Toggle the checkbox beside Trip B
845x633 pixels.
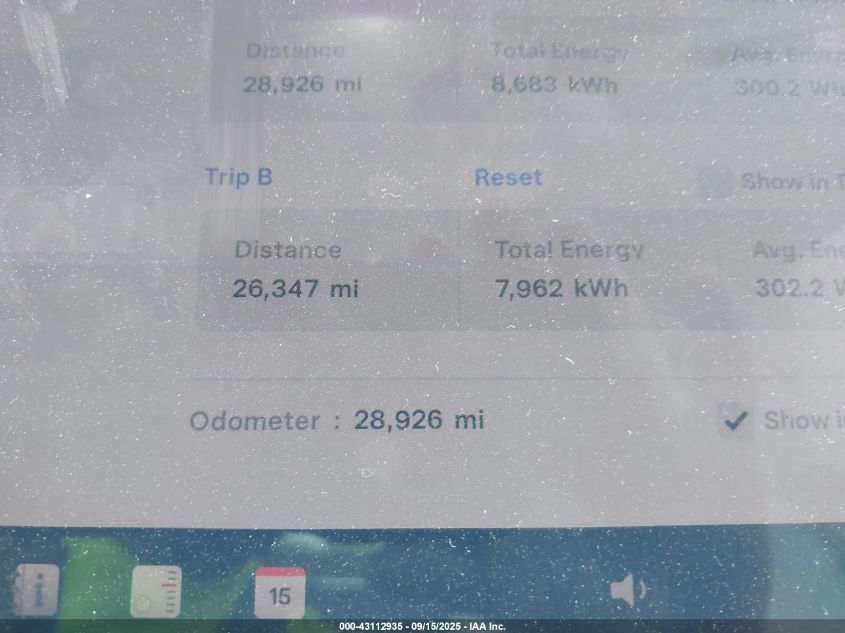click(712, 182)
